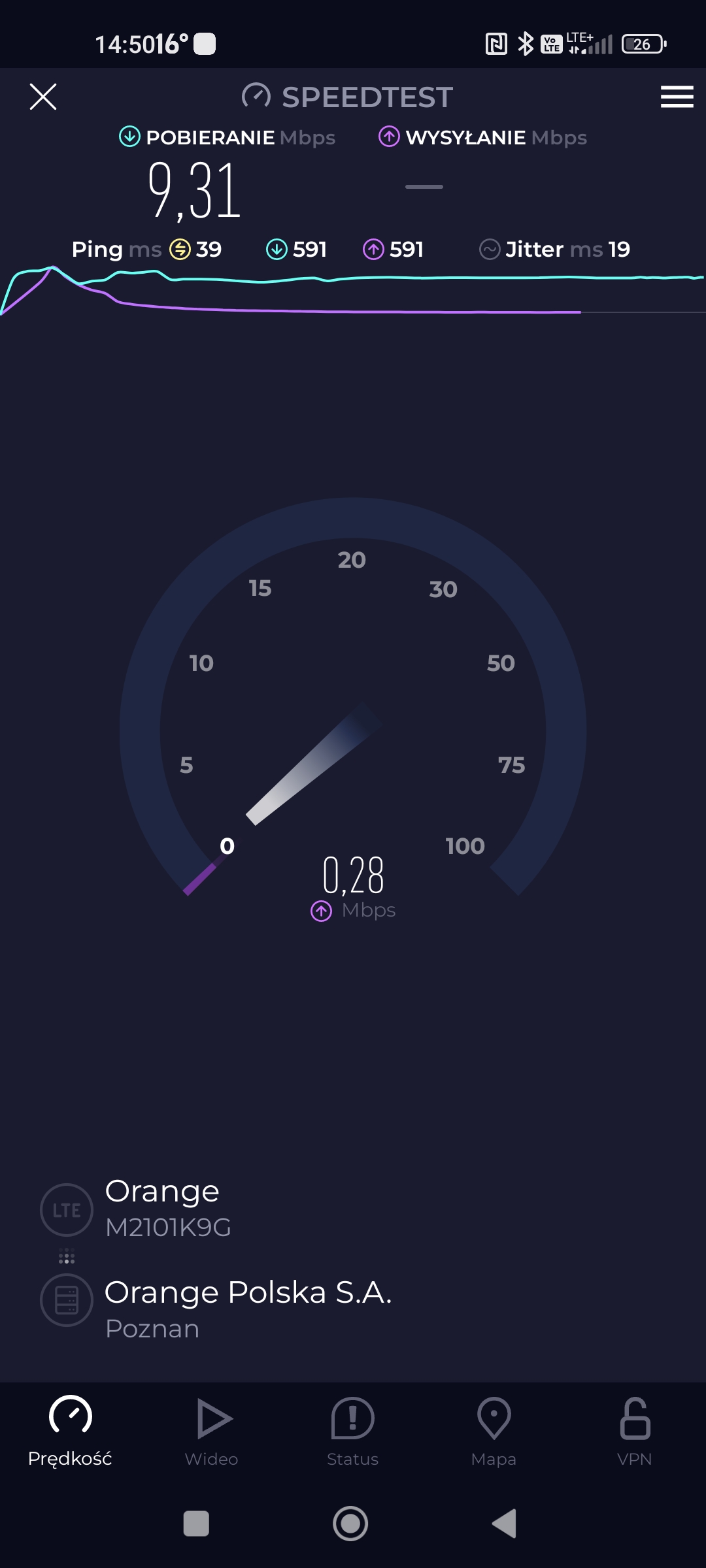Return to the home screen

tap(351, 1524)
